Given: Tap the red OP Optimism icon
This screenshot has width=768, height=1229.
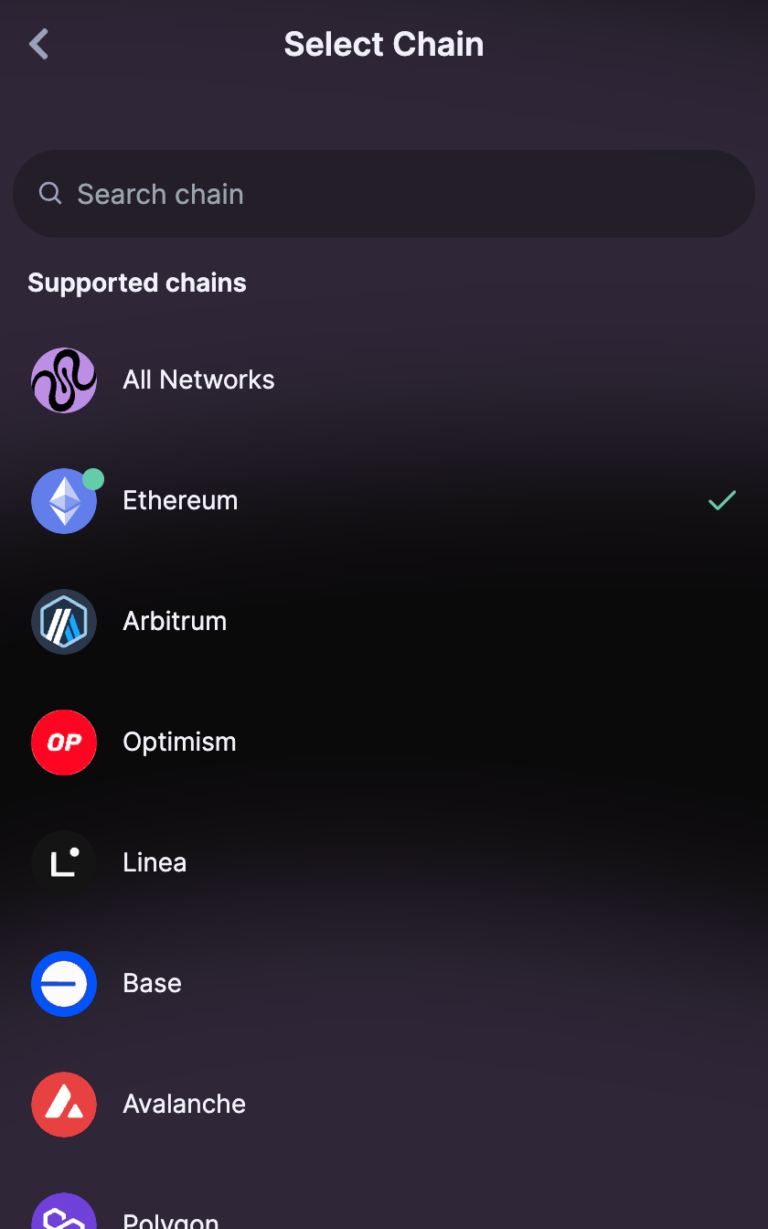Looking at the screenshot, I should tap(64, 742).
